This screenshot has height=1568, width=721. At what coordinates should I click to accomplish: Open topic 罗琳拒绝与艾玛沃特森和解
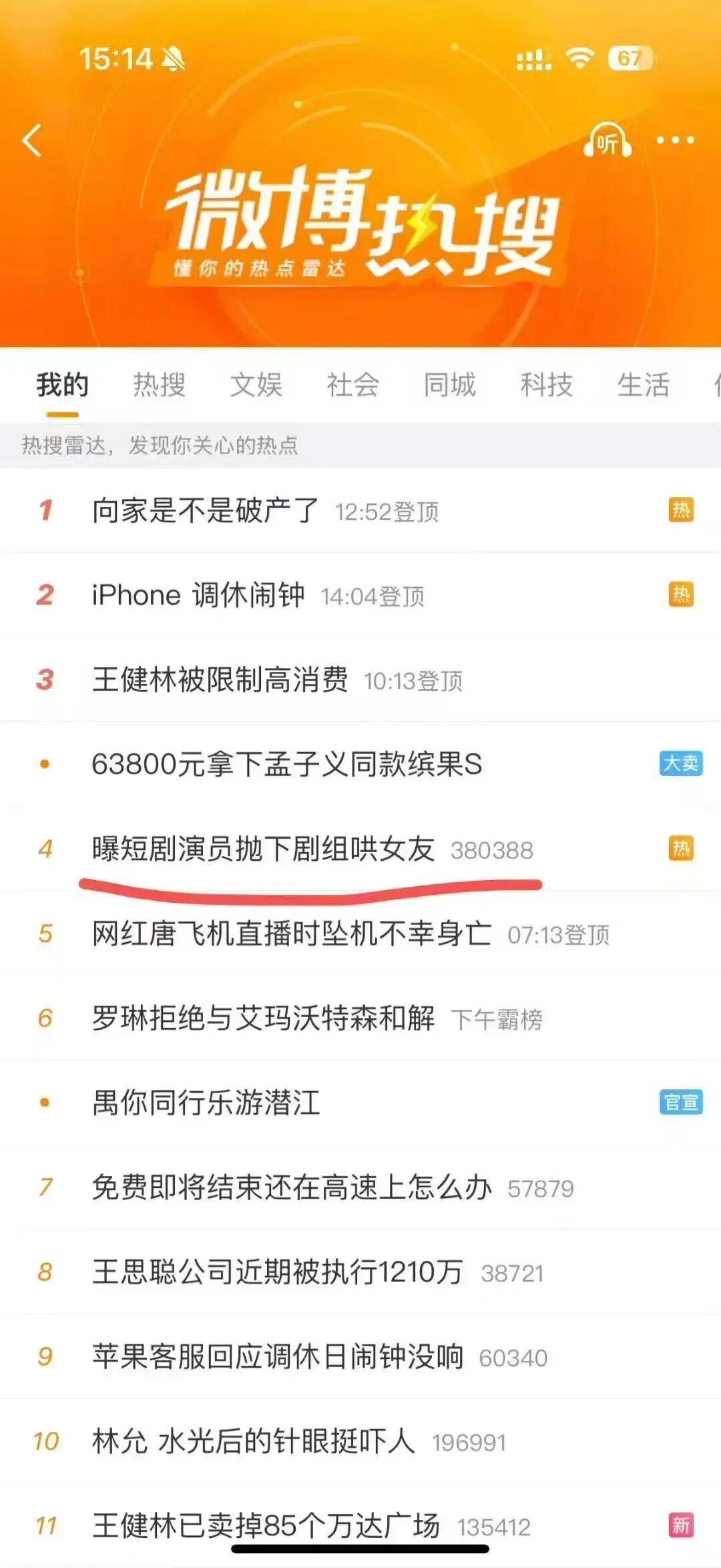pyautogui.click(x=263, y=1018)
